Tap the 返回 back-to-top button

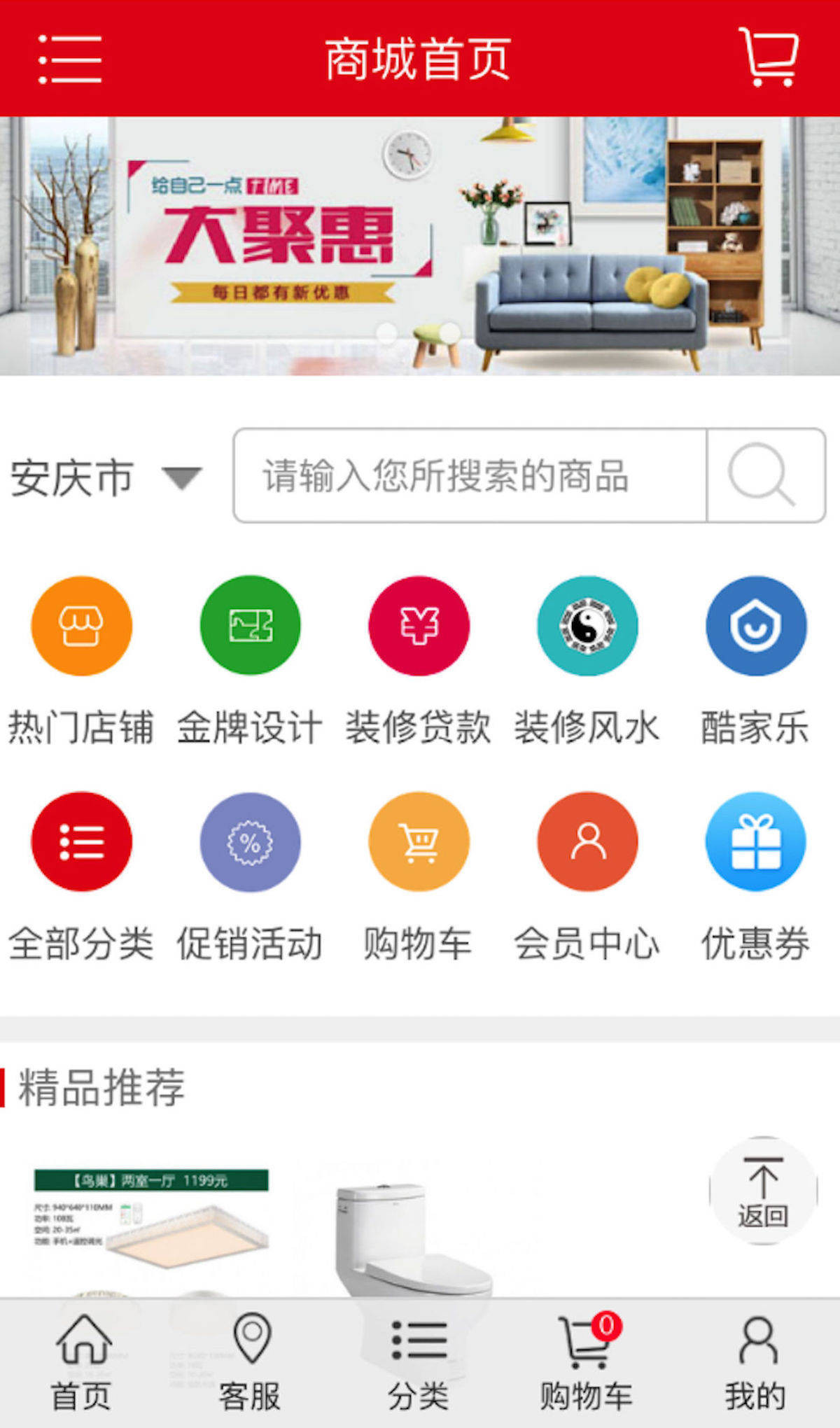[763, 1191]
